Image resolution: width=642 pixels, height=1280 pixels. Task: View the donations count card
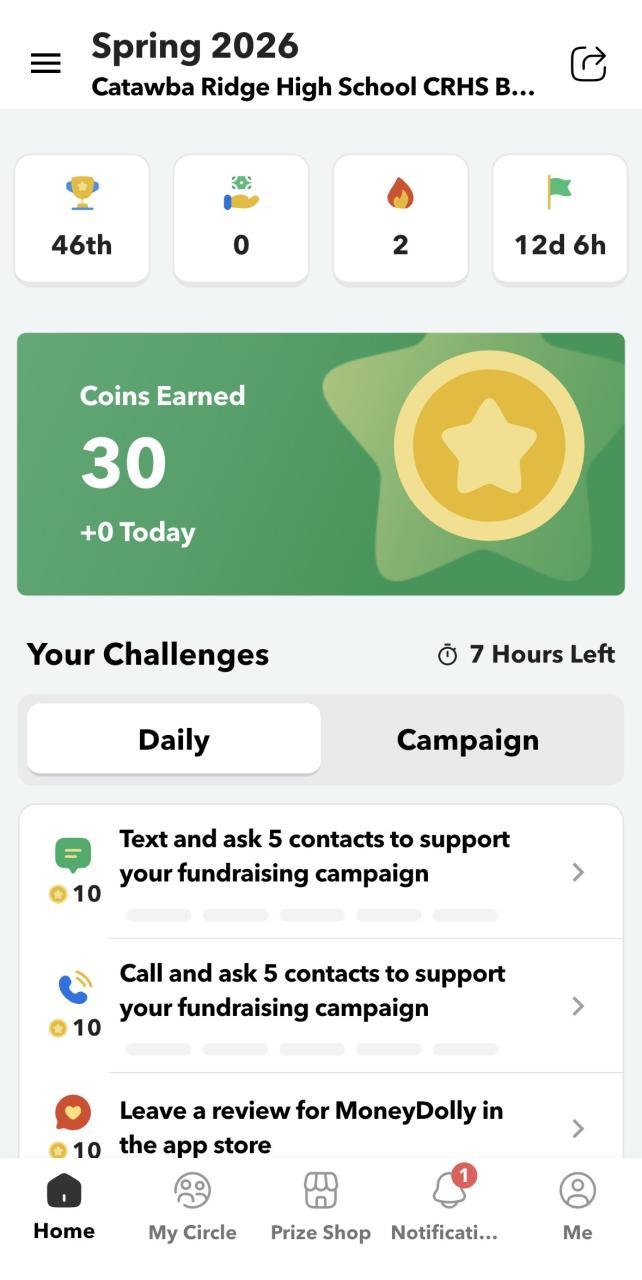tap(241, 218)
